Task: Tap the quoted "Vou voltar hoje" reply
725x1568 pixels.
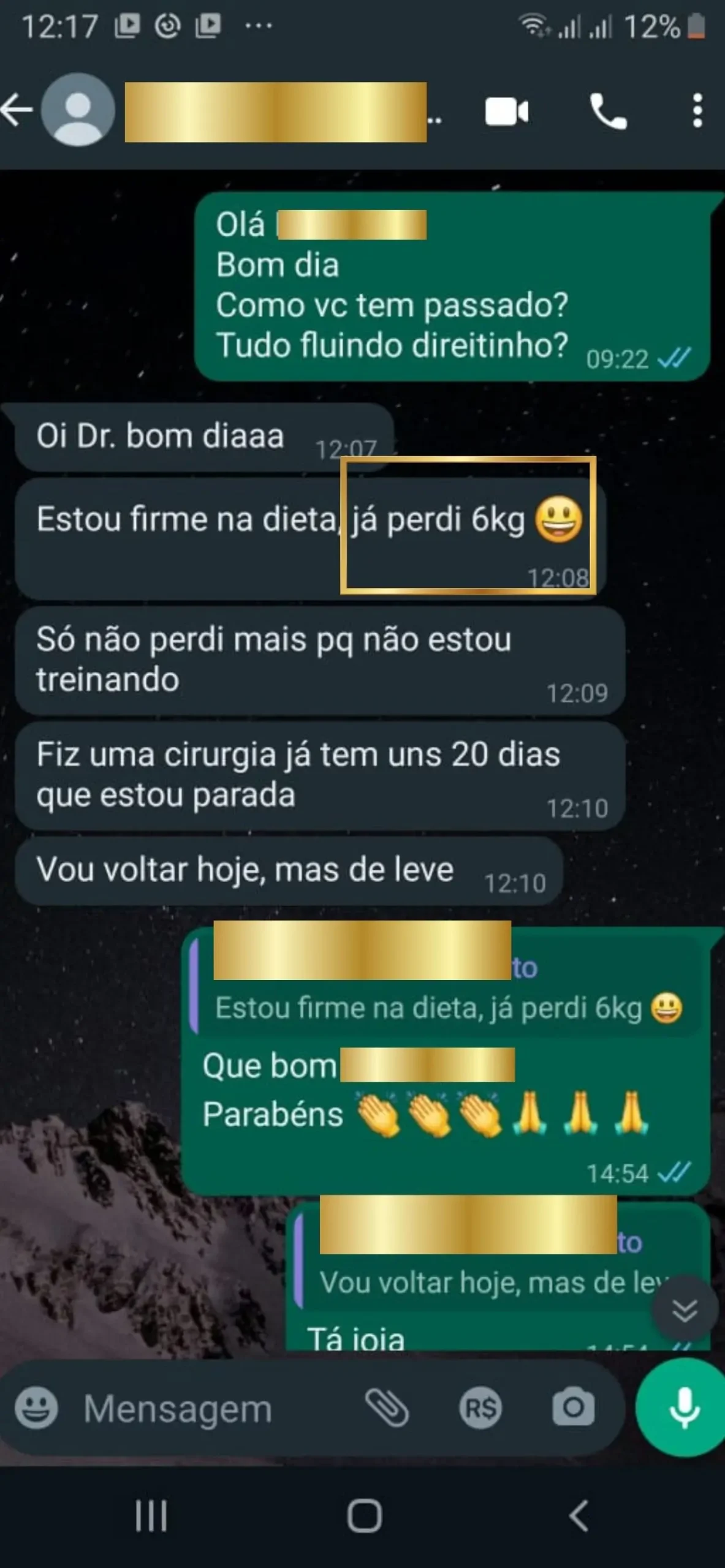Action: [x=500, y=1261]
